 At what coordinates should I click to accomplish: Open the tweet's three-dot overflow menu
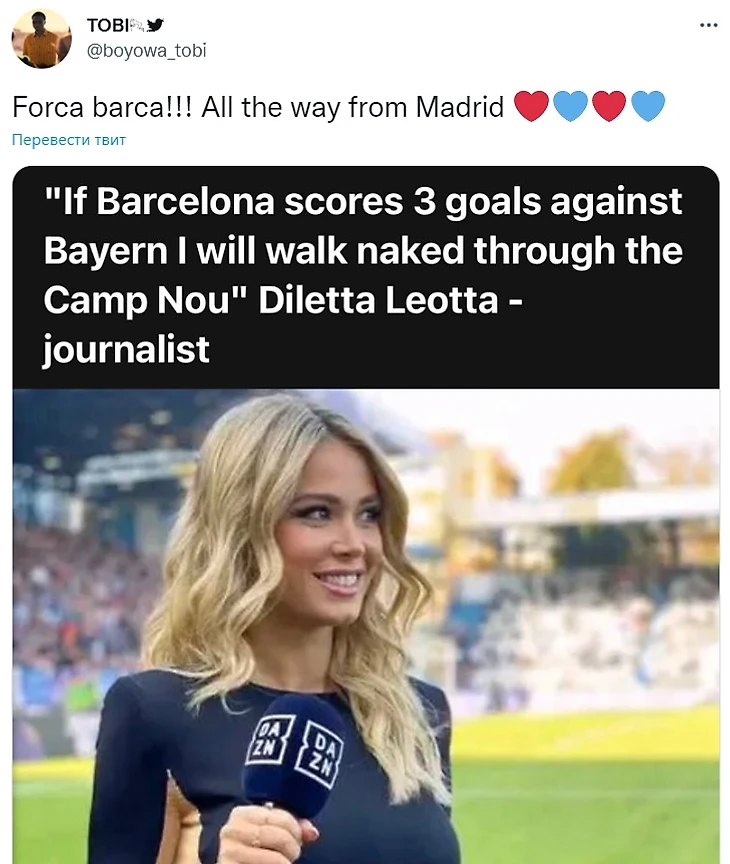pos(708,25)
